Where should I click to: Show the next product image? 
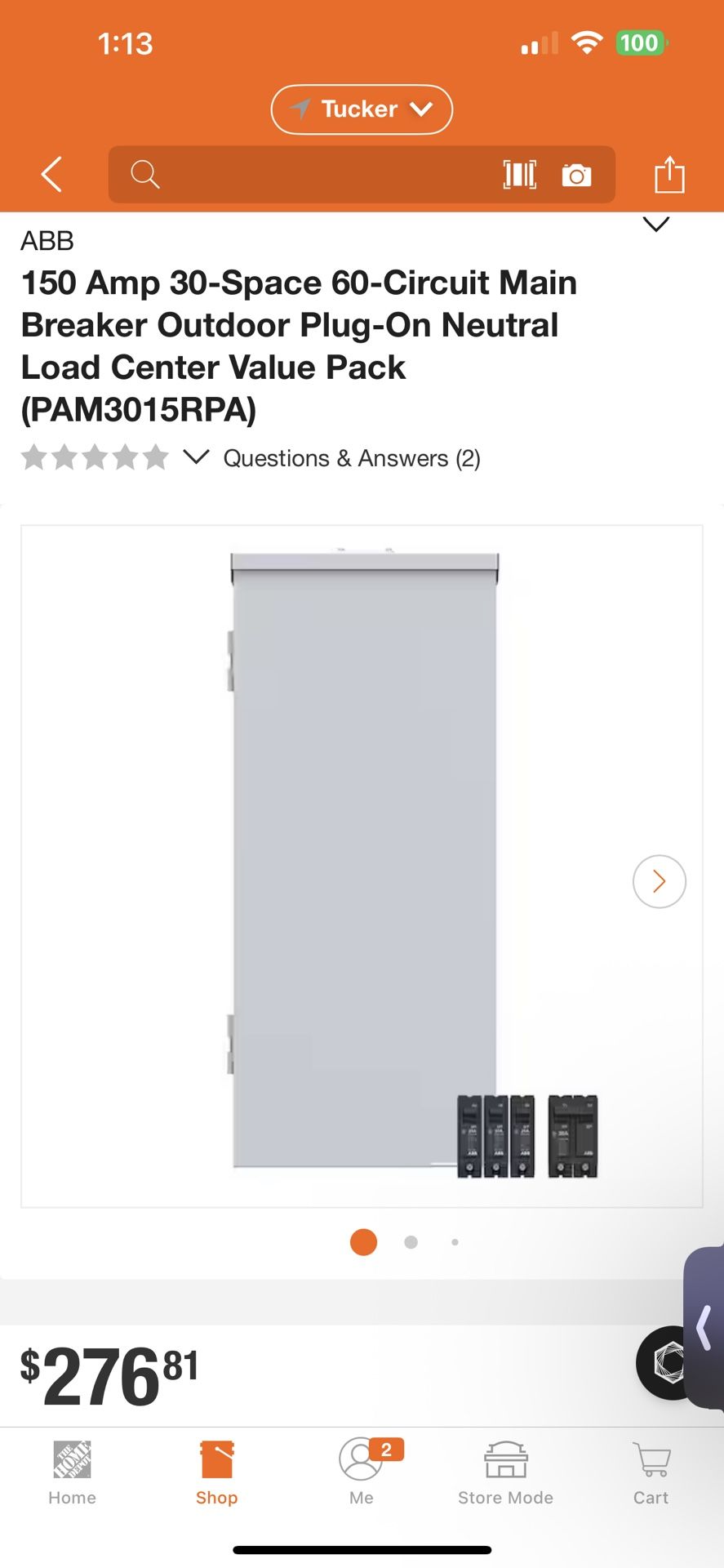(659, 881)
